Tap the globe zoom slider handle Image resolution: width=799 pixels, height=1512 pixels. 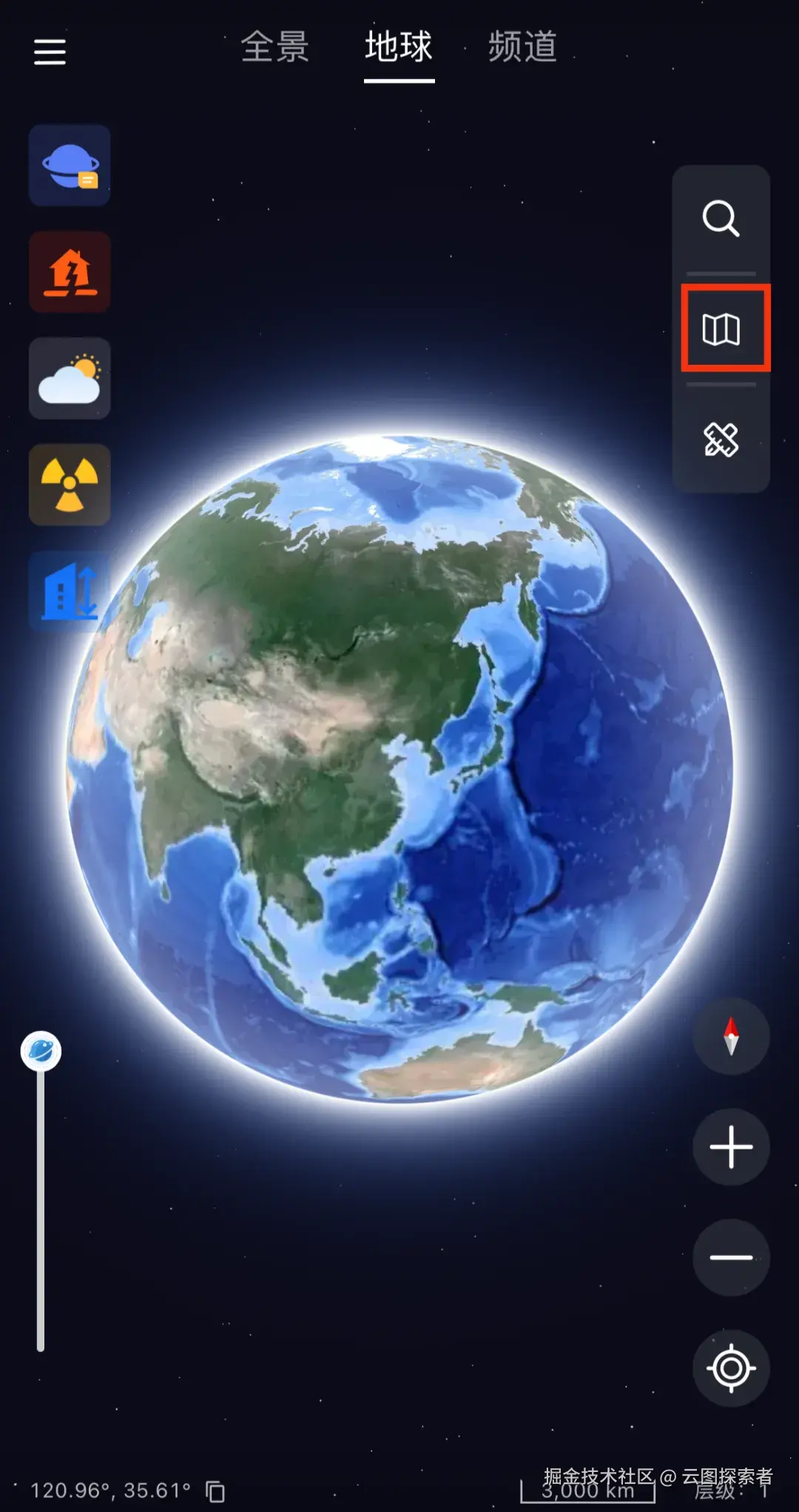click(41, 1051)
